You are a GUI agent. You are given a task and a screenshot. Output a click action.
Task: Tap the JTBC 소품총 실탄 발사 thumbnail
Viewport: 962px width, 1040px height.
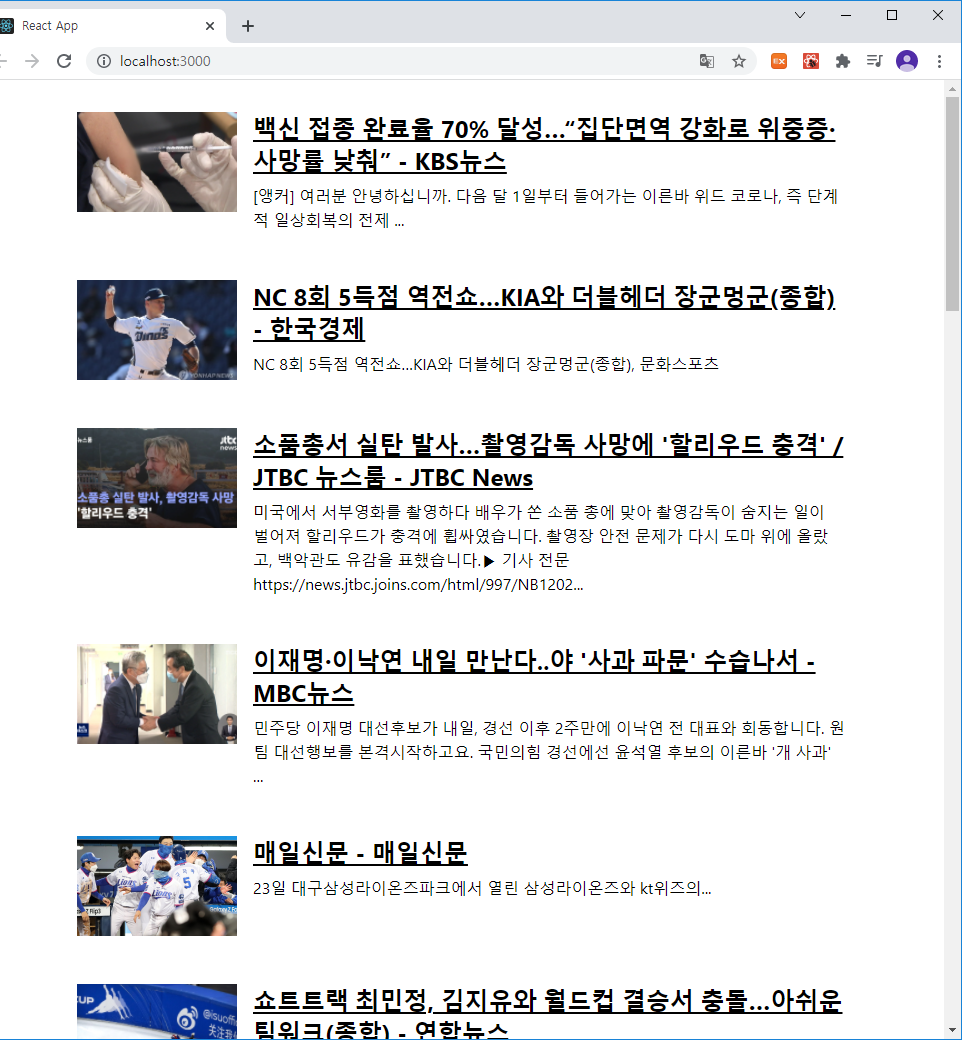click(157, 478)
